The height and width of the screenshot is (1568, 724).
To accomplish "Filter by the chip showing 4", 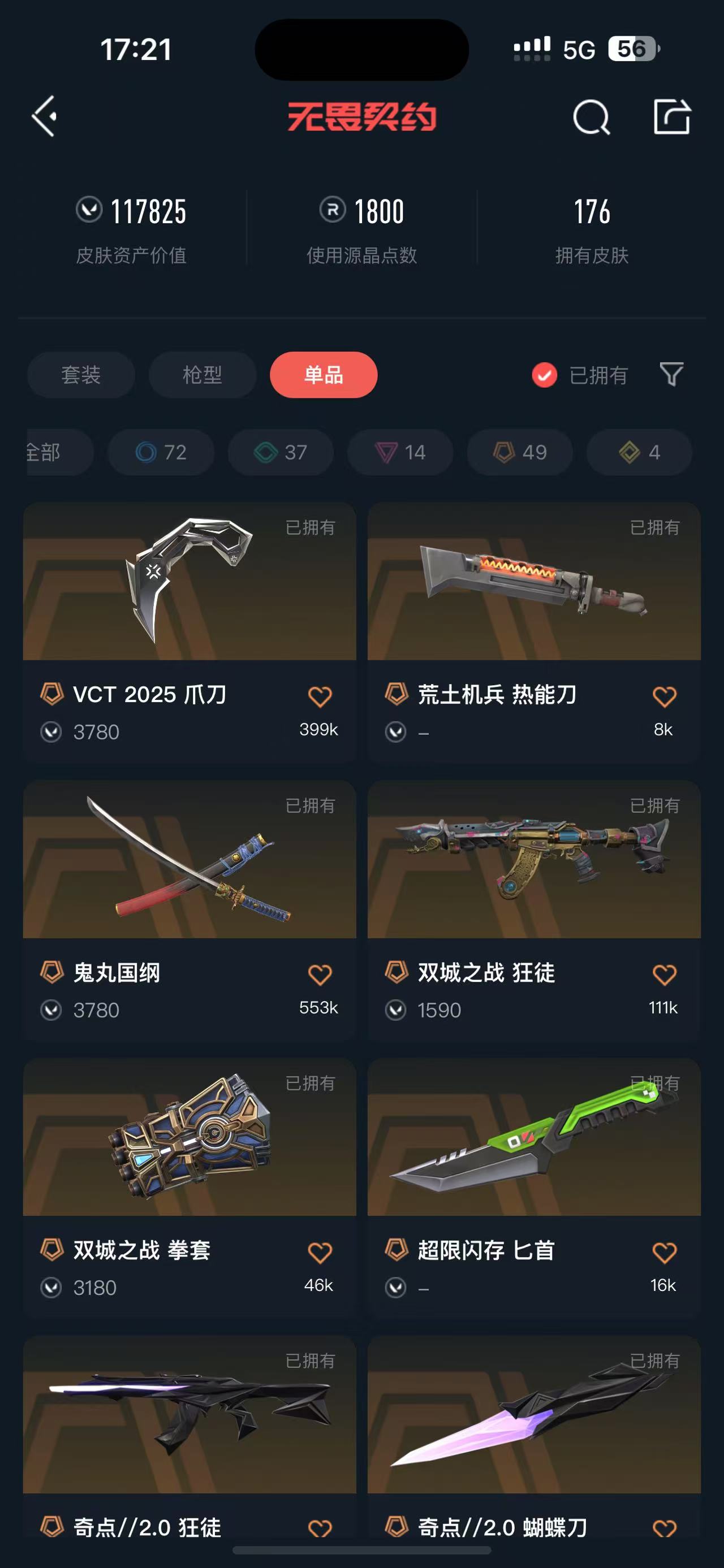I will coord(639,452).
